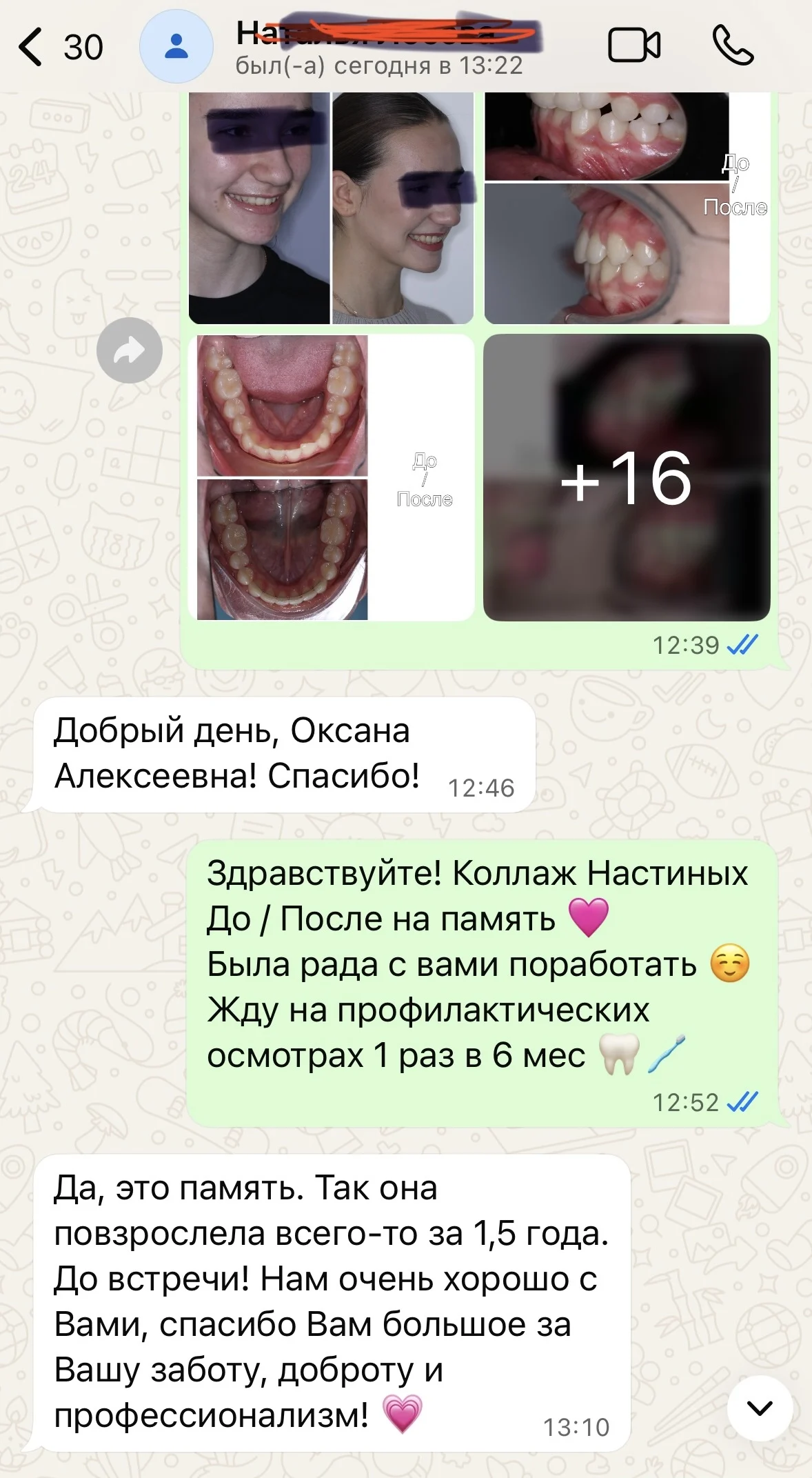This screenshot has height=1478, width=812.
Task: Open the lower jaw before/after photo
Action: [x=331, y=477]
